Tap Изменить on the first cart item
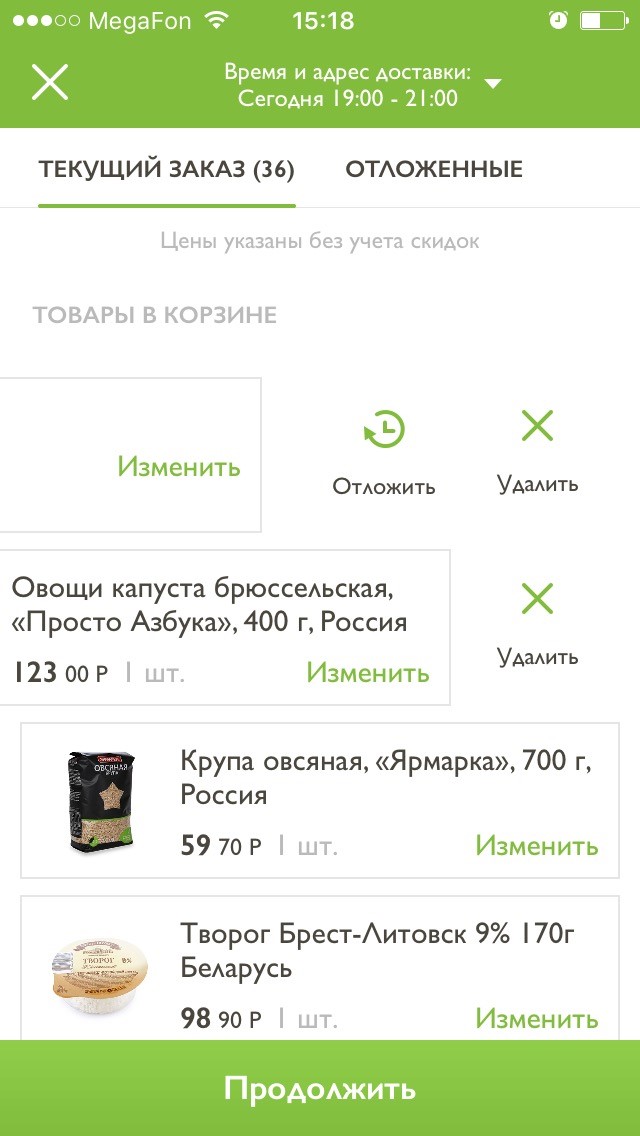This screenshot has width=640, height=1136. (179, 466)
